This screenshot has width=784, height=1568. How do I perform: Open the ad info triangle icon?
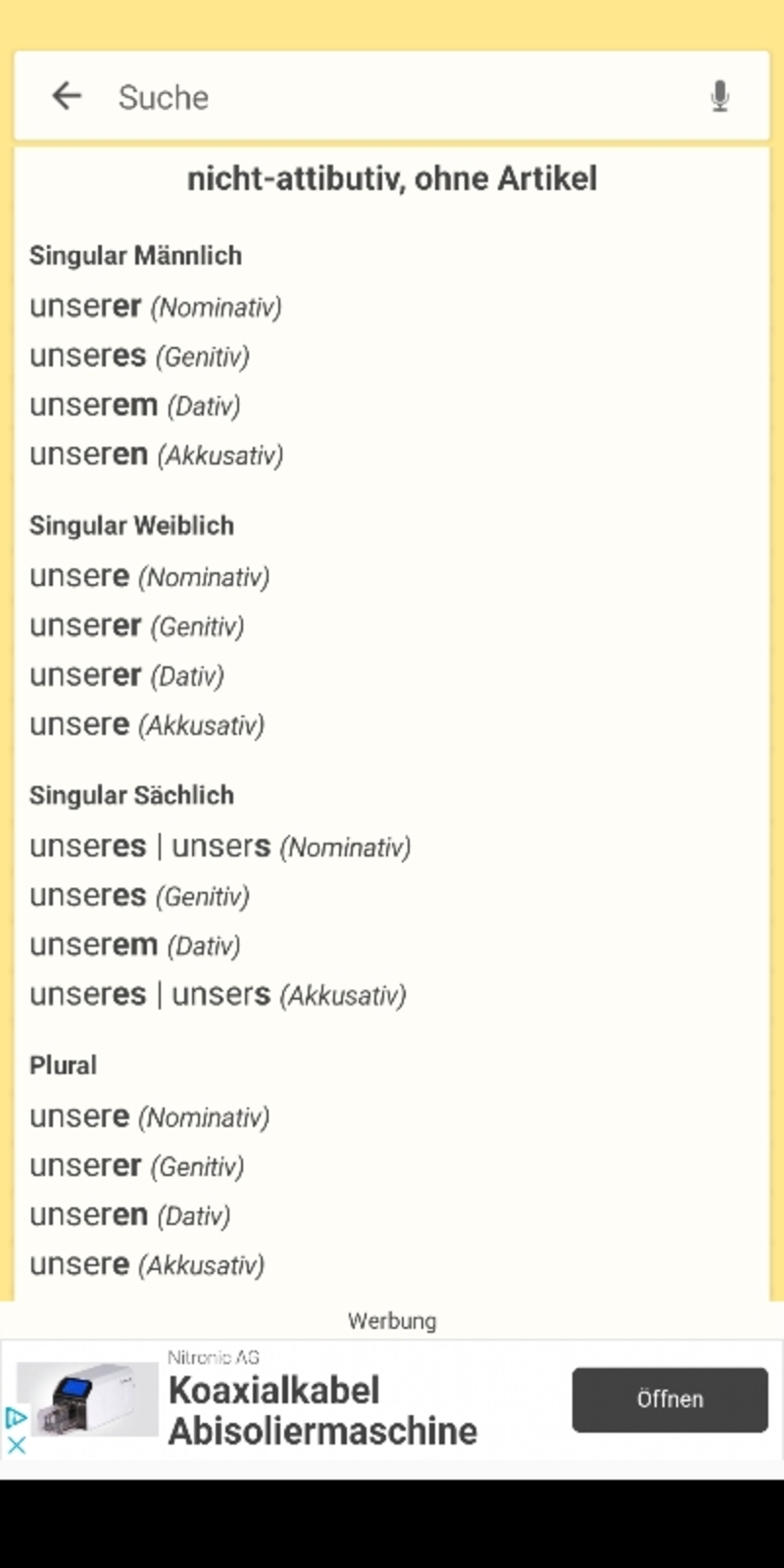tap(16, 1417)
